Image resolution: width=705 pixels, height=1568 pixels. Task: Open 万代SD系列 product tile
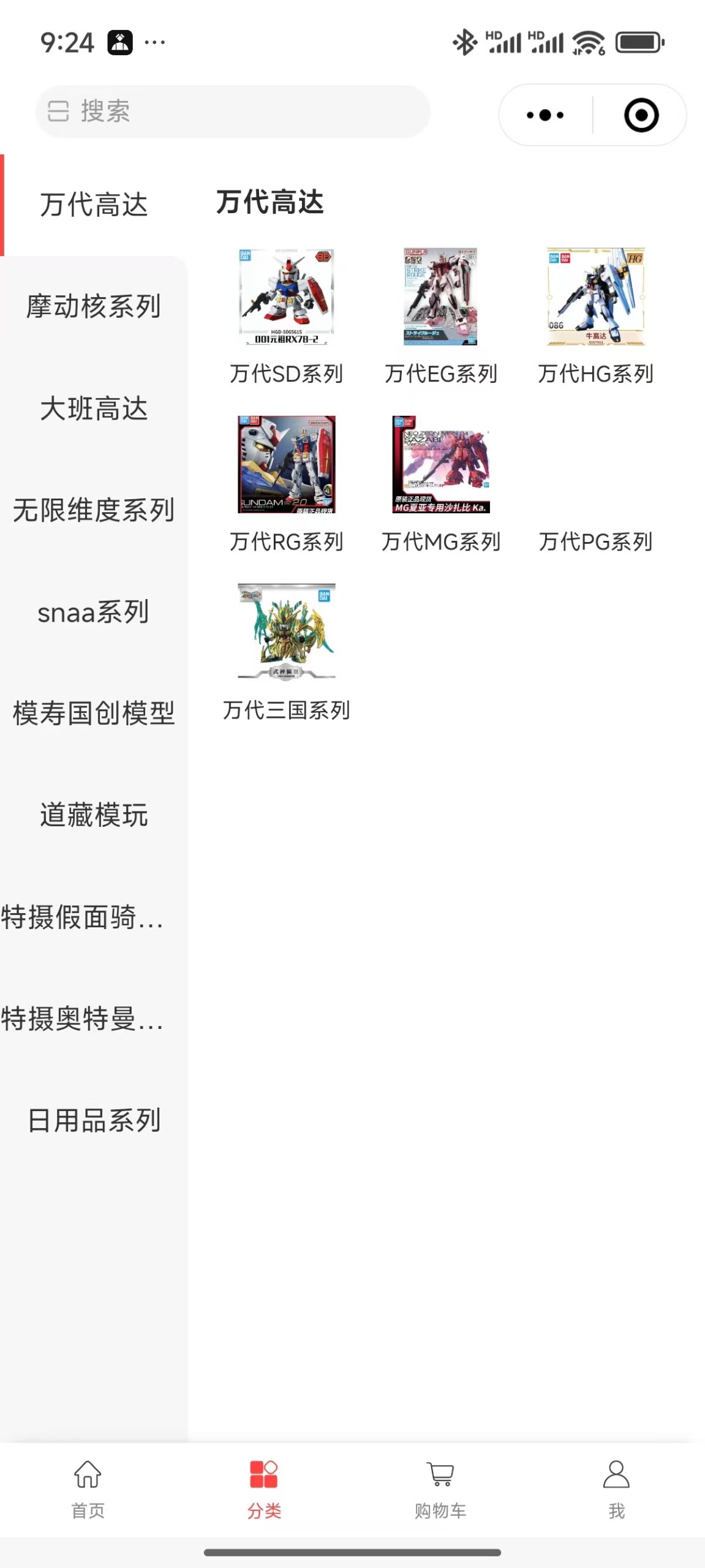pyautogui.click(x=286, y=315)
